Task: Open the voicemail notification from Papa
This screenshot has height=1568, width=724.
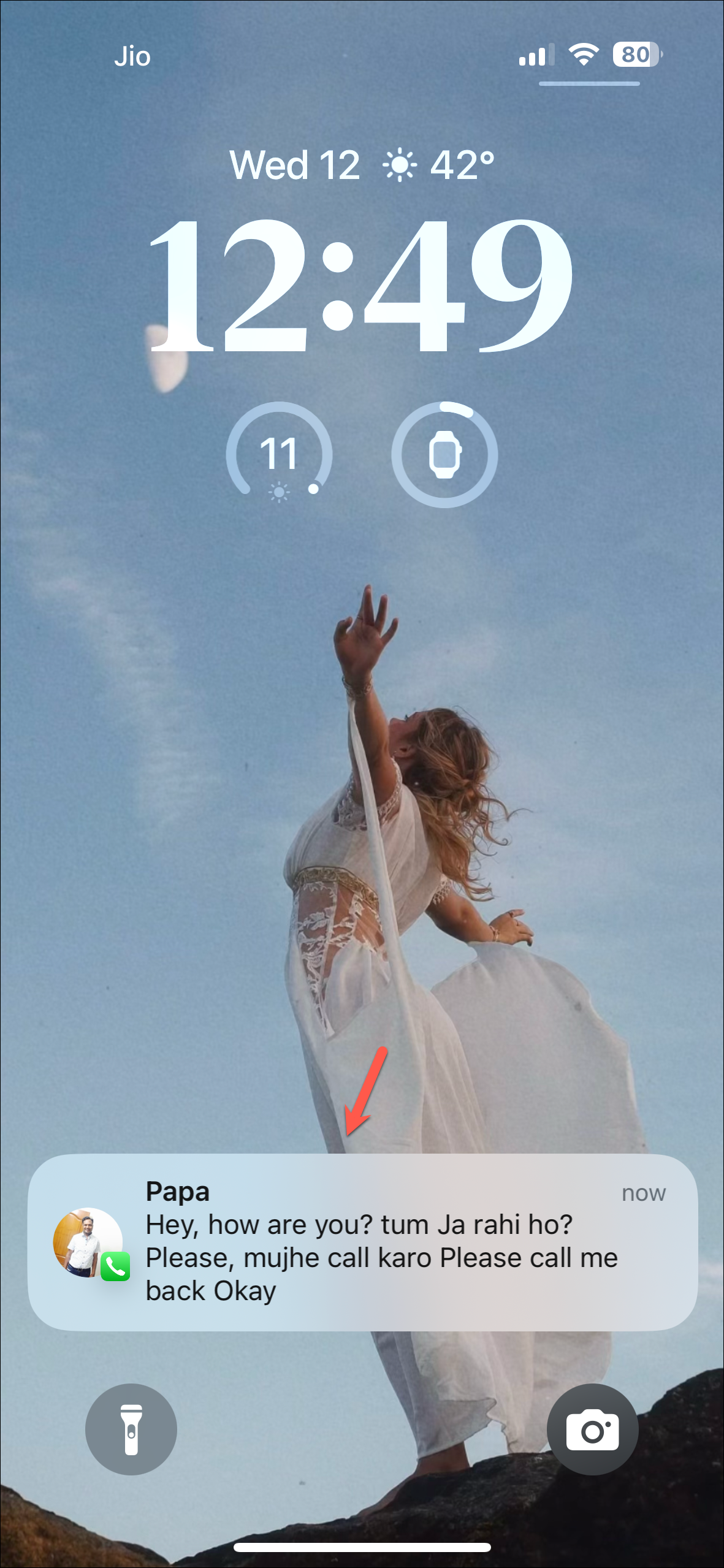Action: [362, 1242]
